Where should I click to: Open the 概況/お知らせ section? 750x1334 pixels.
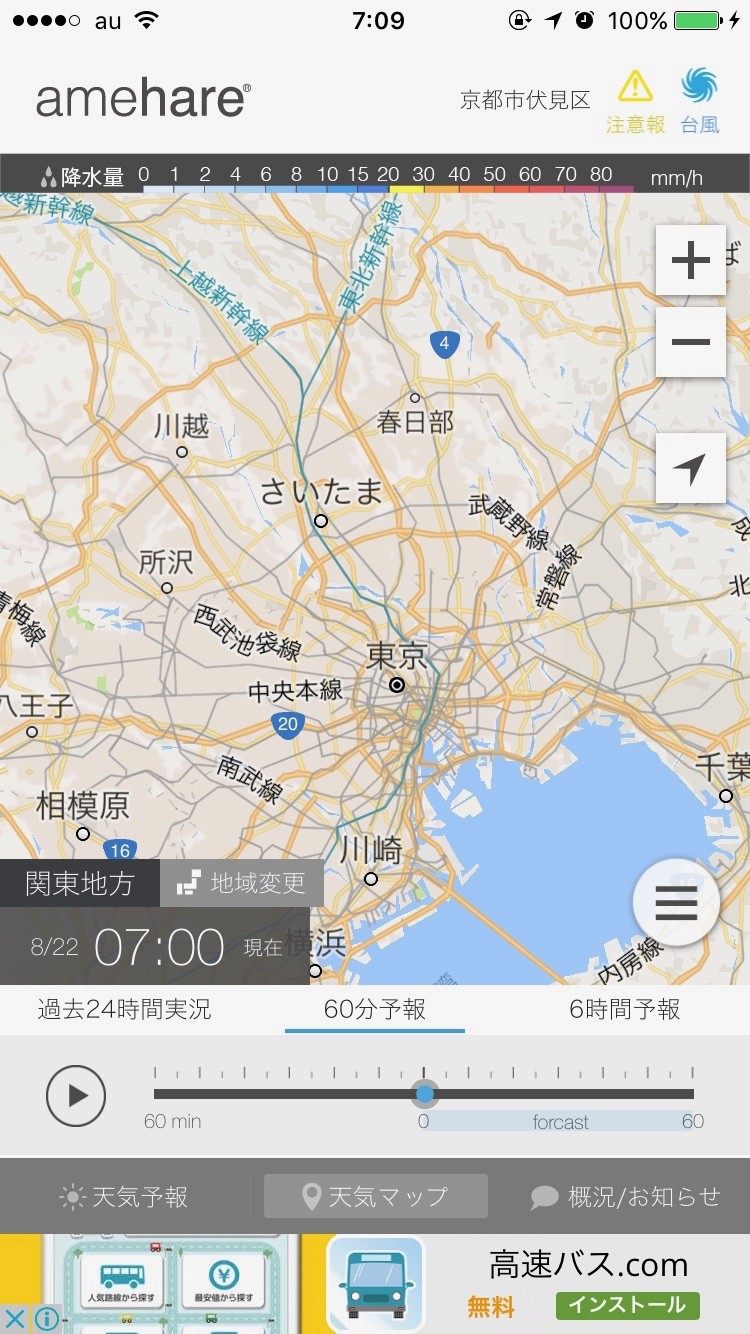[x=626, y=1197]
